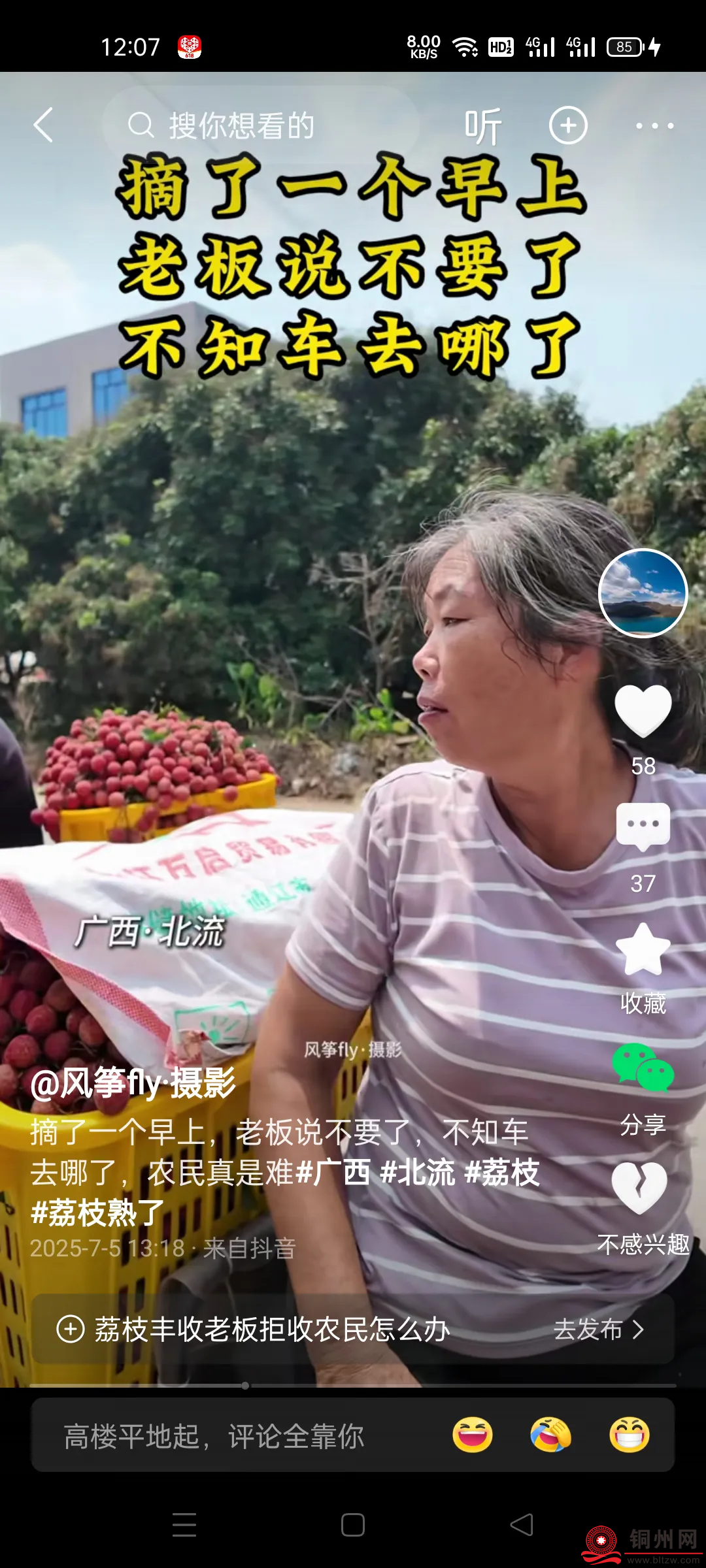Tap 去发布 on the lychee topic banner
The height and width of the screenshot is (1568, 706).
coord(598,1329)
